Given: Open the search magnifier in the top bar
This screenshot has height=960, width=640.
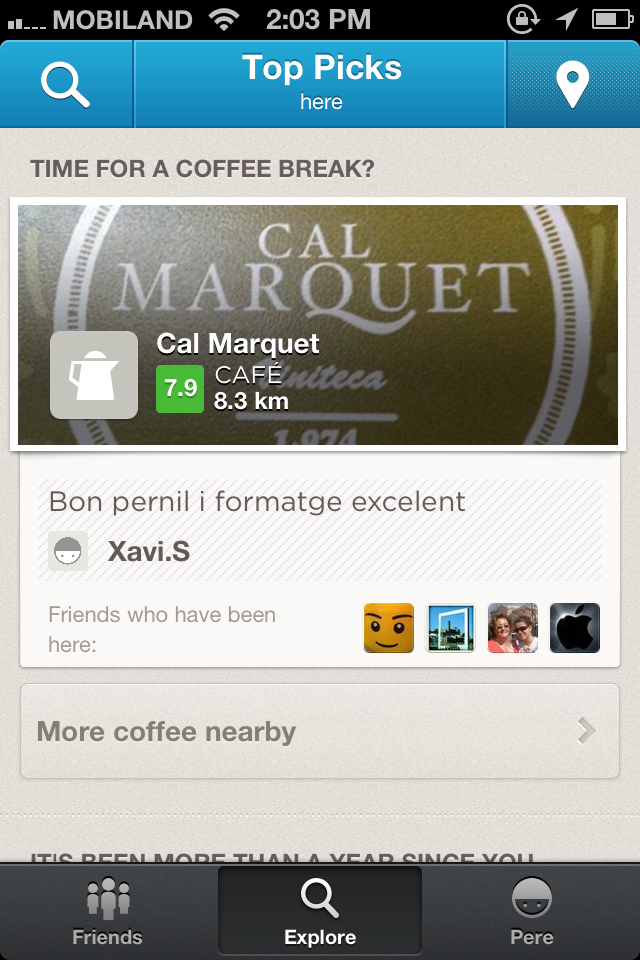Looking at the screenshot, I should tap(66, 84).
